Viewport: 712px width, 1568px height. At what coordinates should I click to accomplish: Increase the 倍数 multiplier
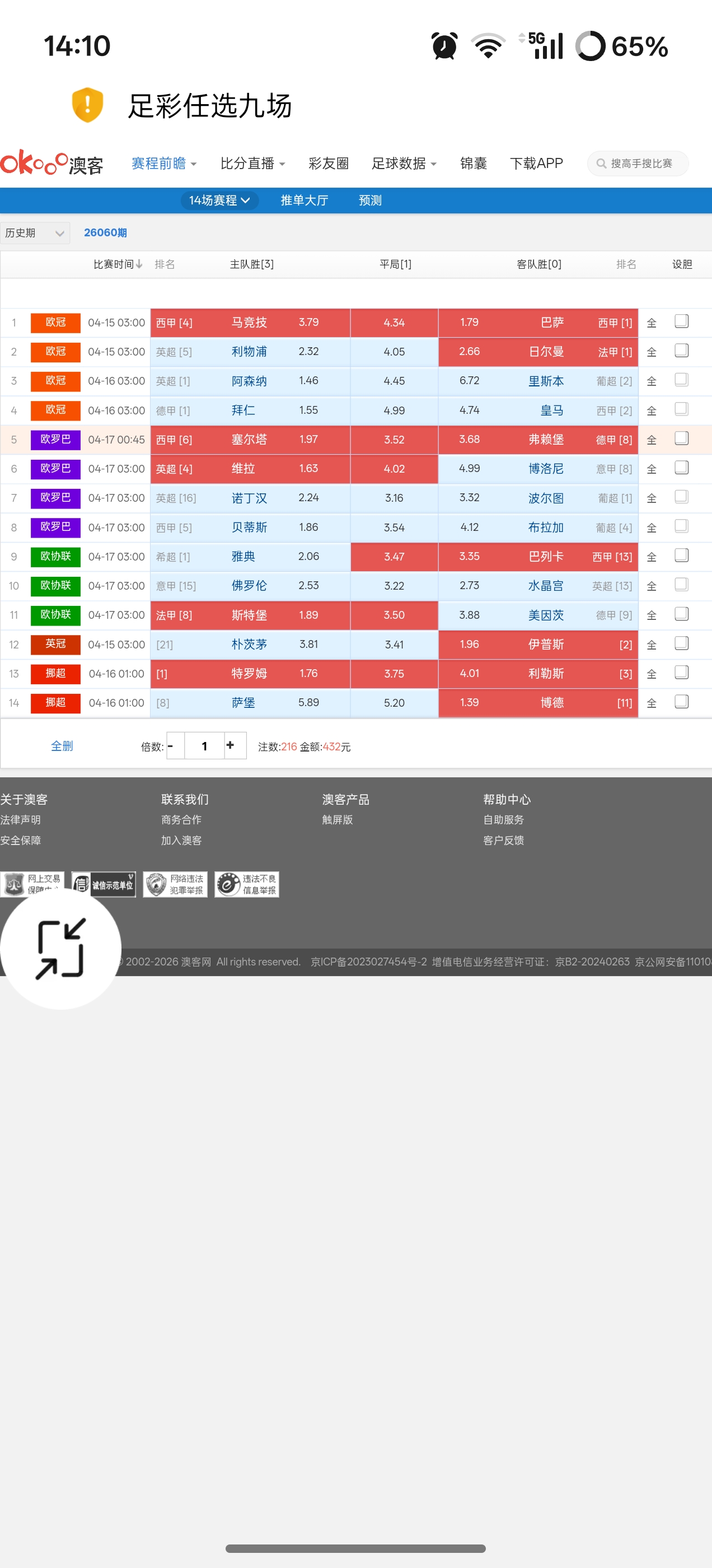pyautogui.click(x=230, y=746)
